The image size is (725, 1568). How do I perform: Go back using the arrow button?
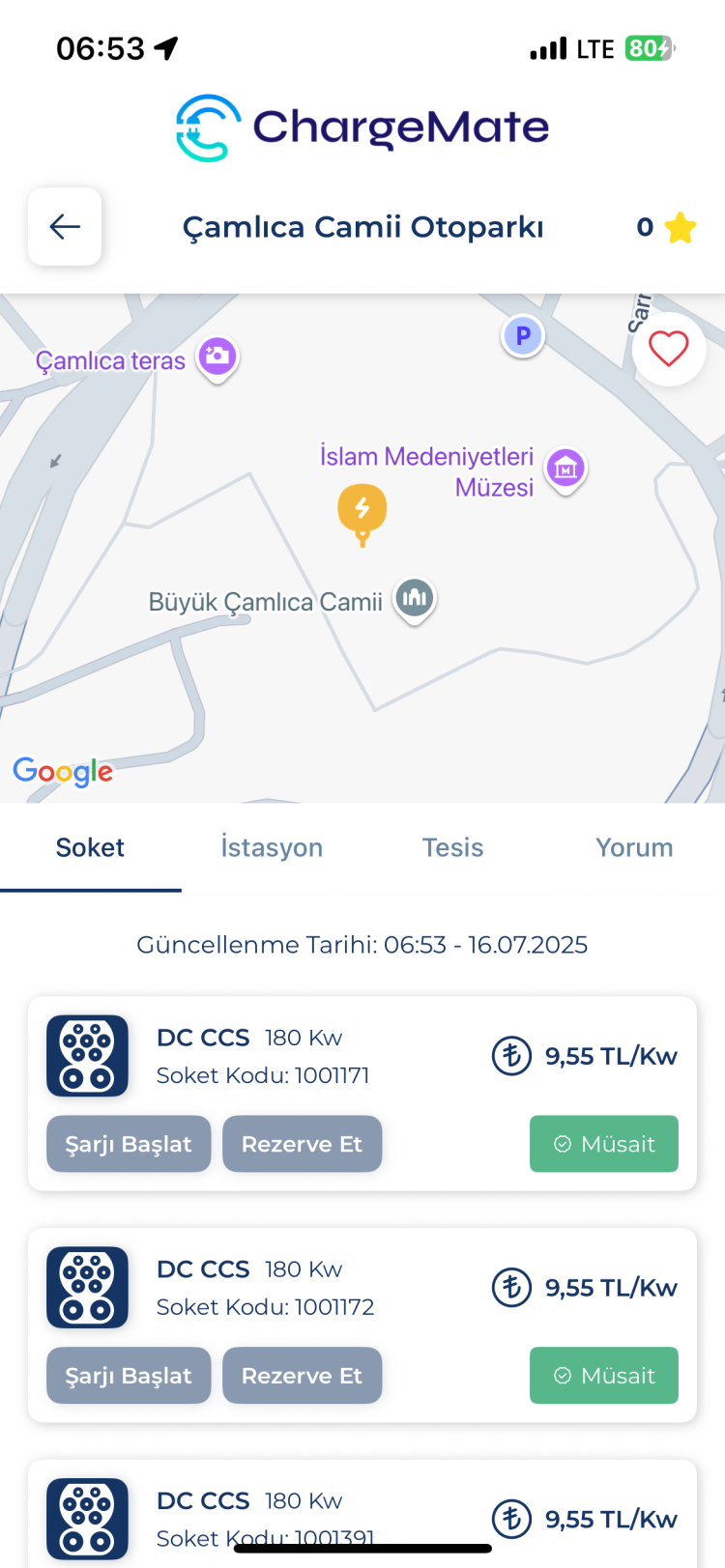point(65,227)
